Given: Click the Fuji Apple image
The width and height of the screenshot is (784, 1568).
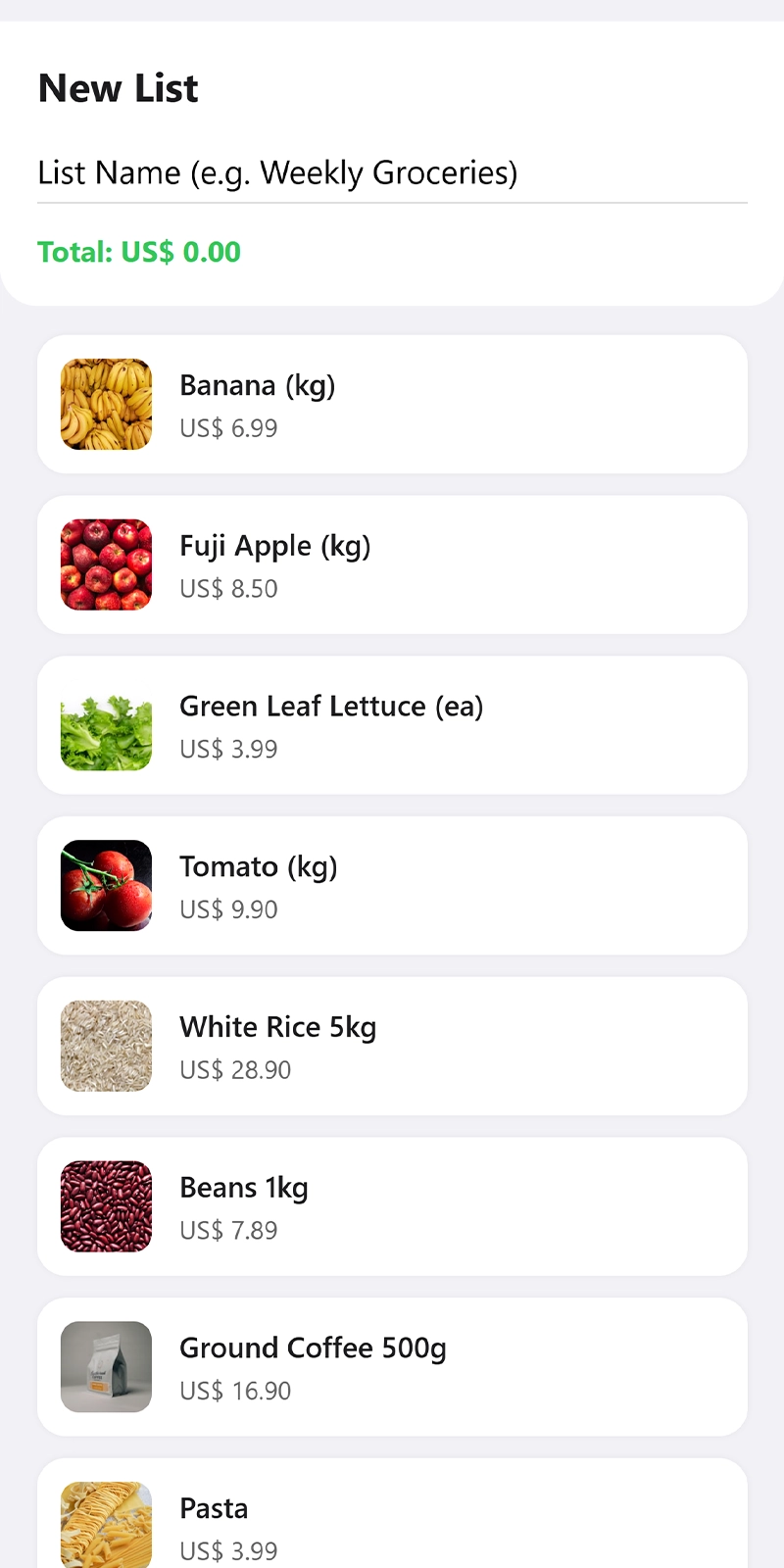Looking at the screenshot, I should point(106,564).
